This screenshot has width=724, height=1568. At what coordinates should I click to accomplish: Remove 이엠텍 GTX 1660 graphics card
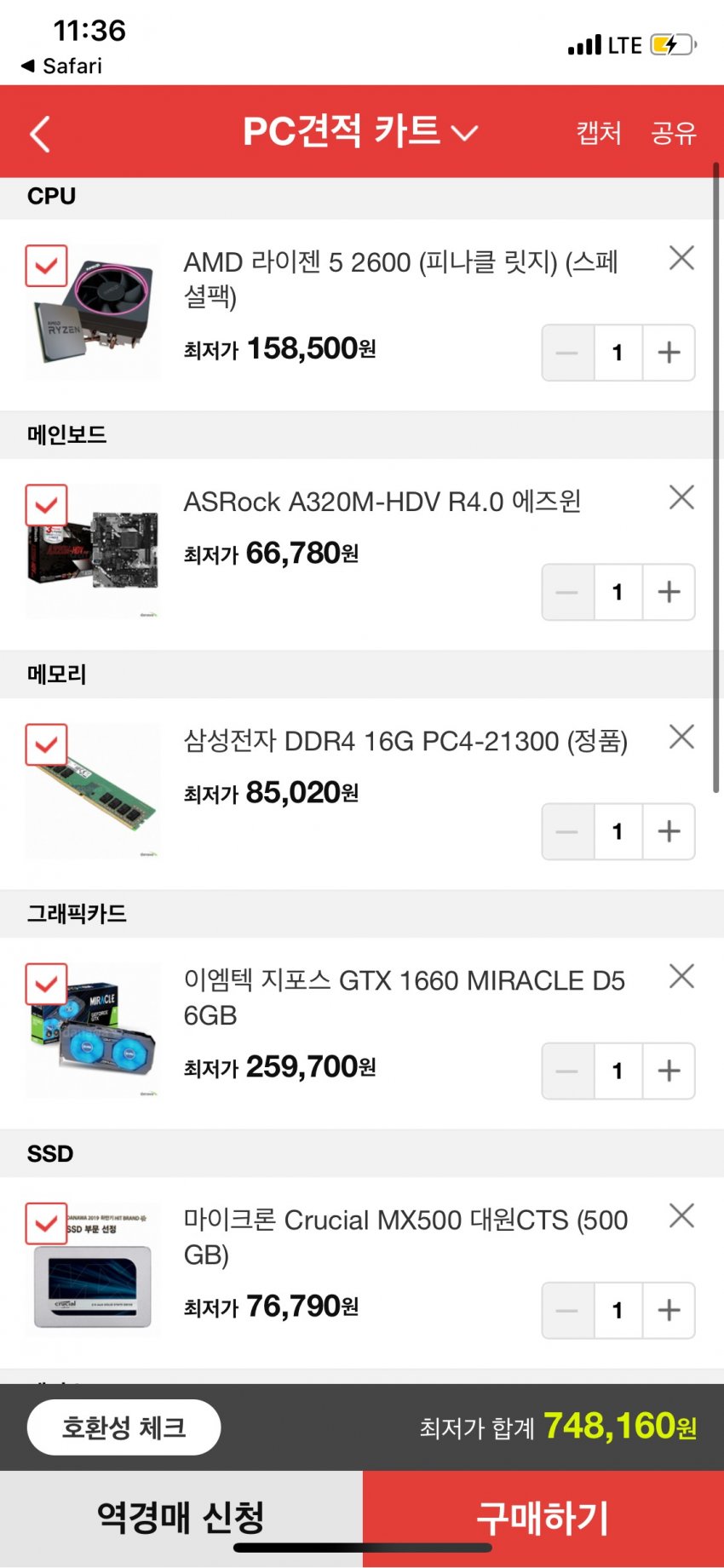coord(681,976)
